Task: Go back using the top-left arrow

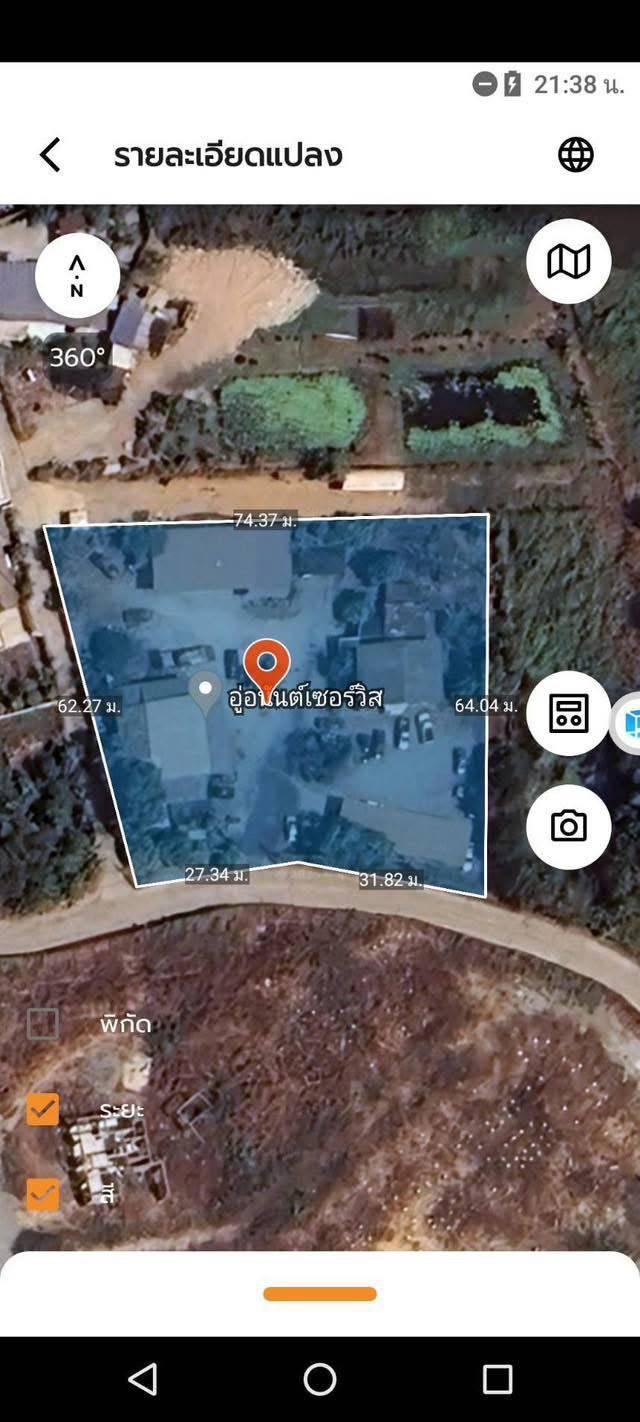Action: click(x=50, y=155)
